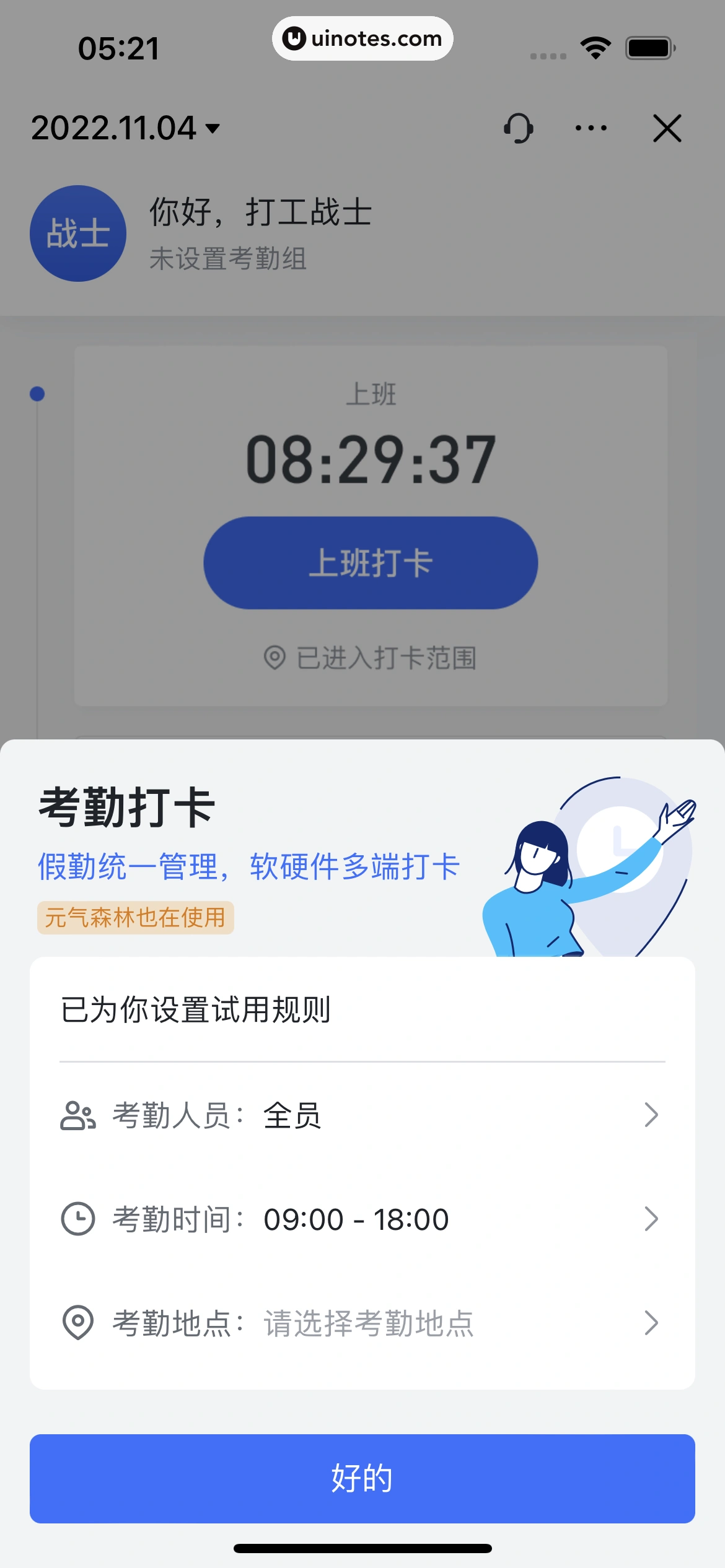Viewport: 725px width, 1568px height.
Task: Close the attendance page with X
Action: click(667, 129)
